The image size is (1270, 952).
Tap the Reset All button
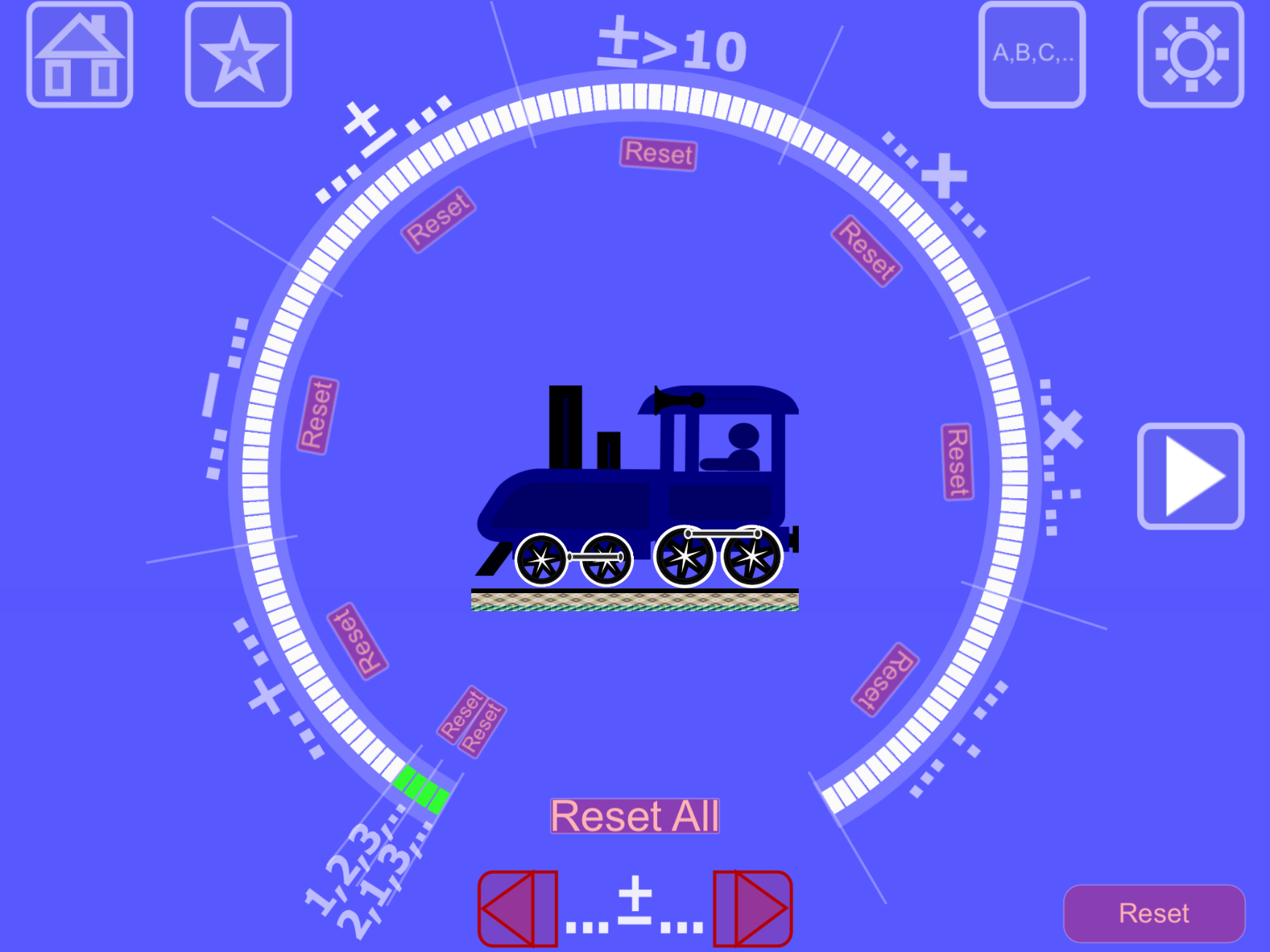point(635,816)
